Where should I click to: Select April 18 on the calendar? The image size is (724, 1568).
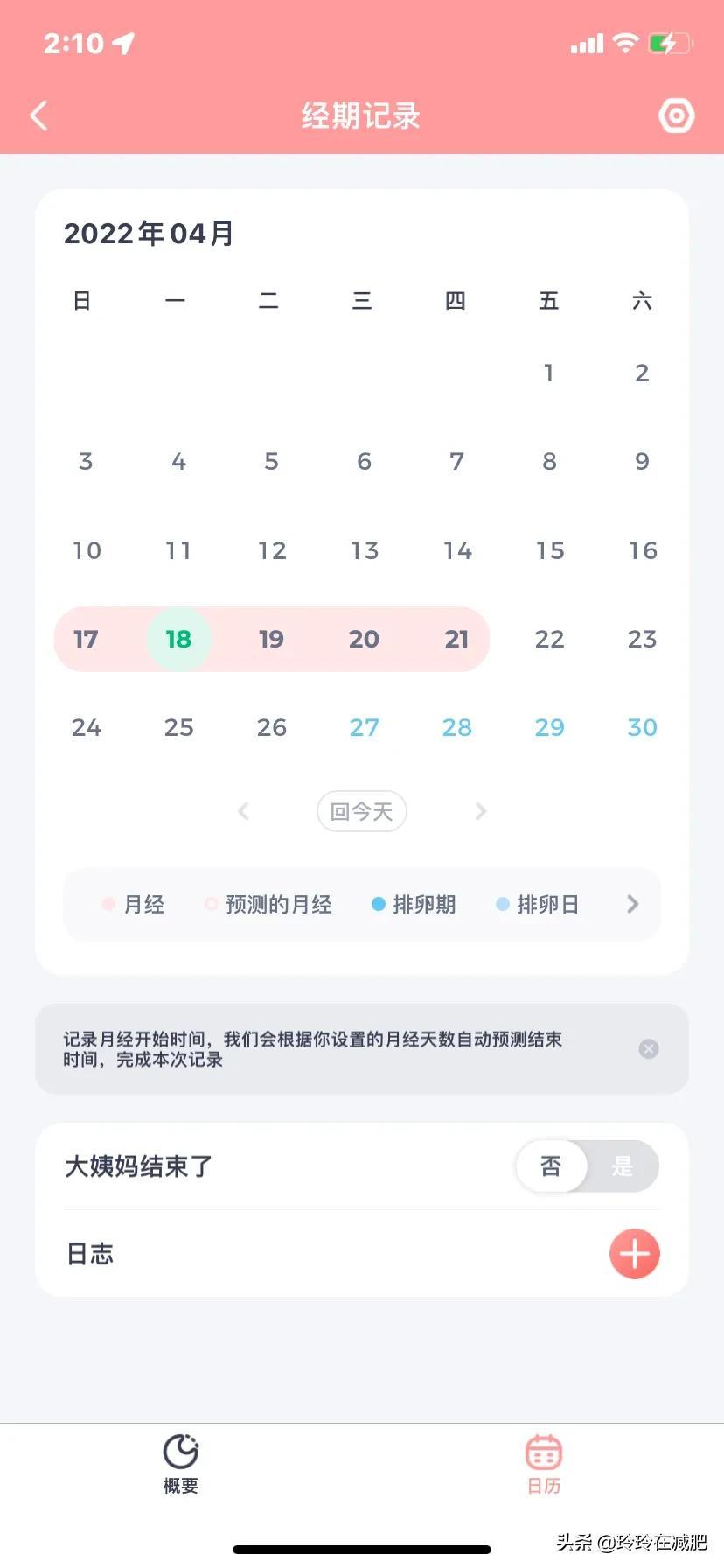pyautogui.click(x=178, y=639)
